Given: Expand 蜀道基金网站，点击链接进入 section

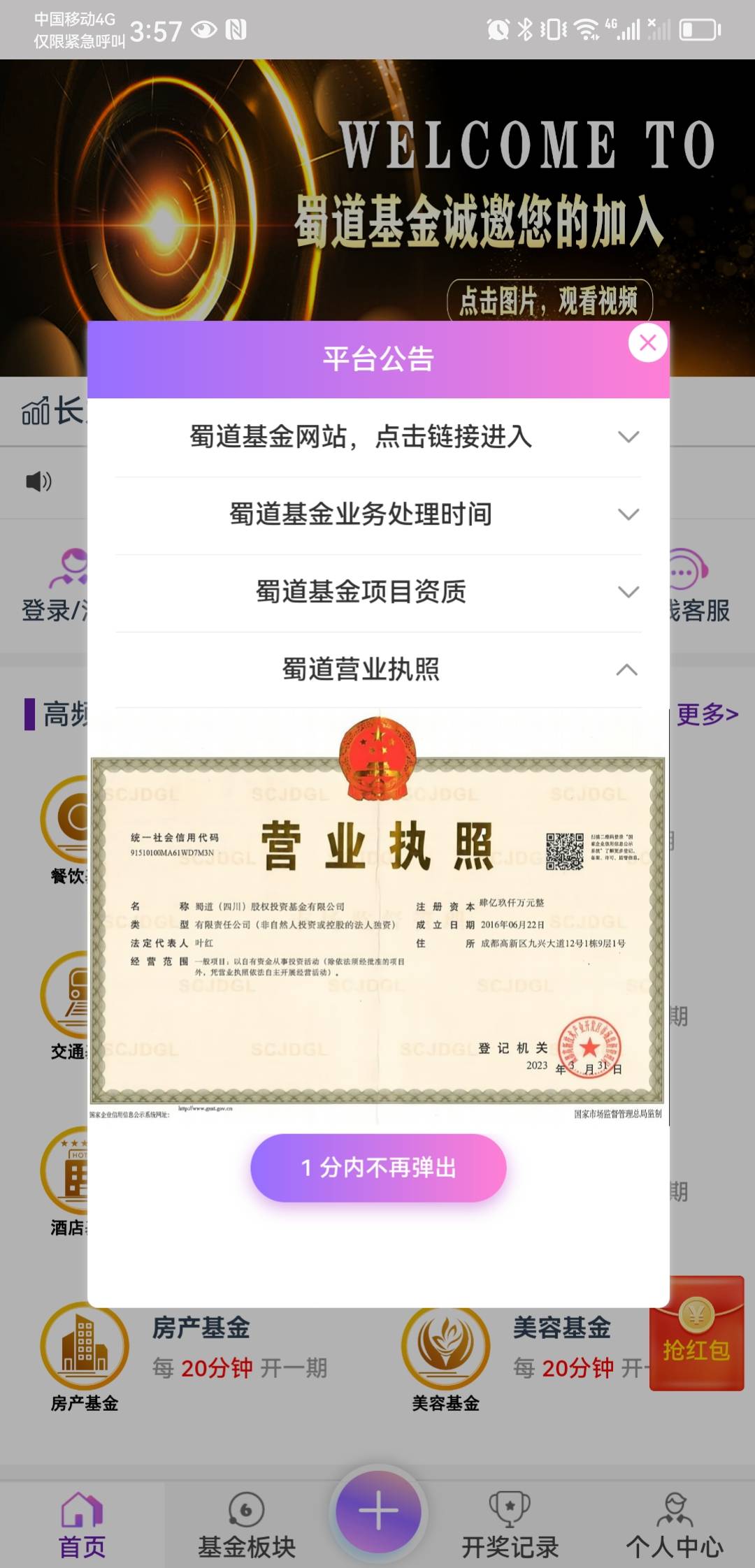Looking at the screenshot, I should coord(377,437).
